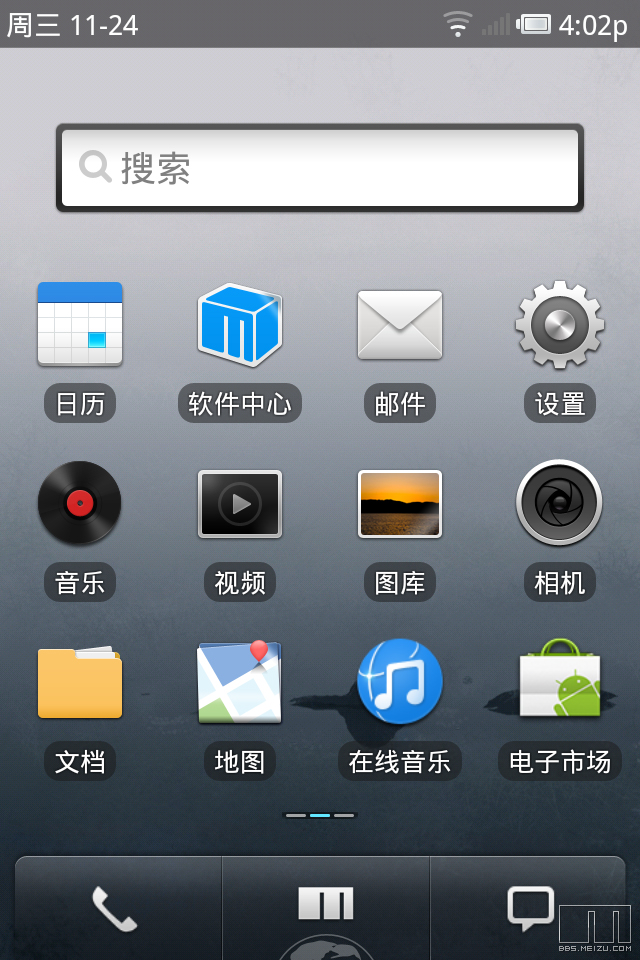Open the phone dialer in the dock
The image size is (640, 960).
click(x=115, y=908)
